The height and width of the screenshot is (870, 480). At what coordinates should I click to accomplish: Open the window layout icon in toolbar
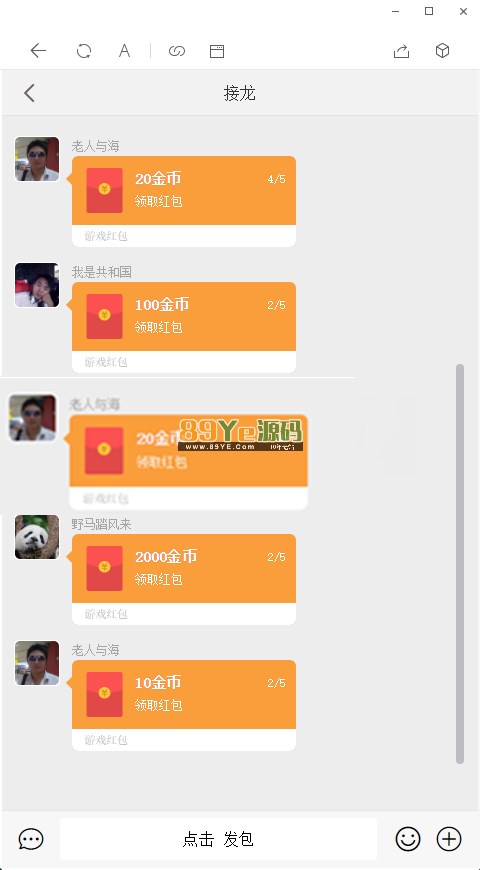tap(217, 51)
